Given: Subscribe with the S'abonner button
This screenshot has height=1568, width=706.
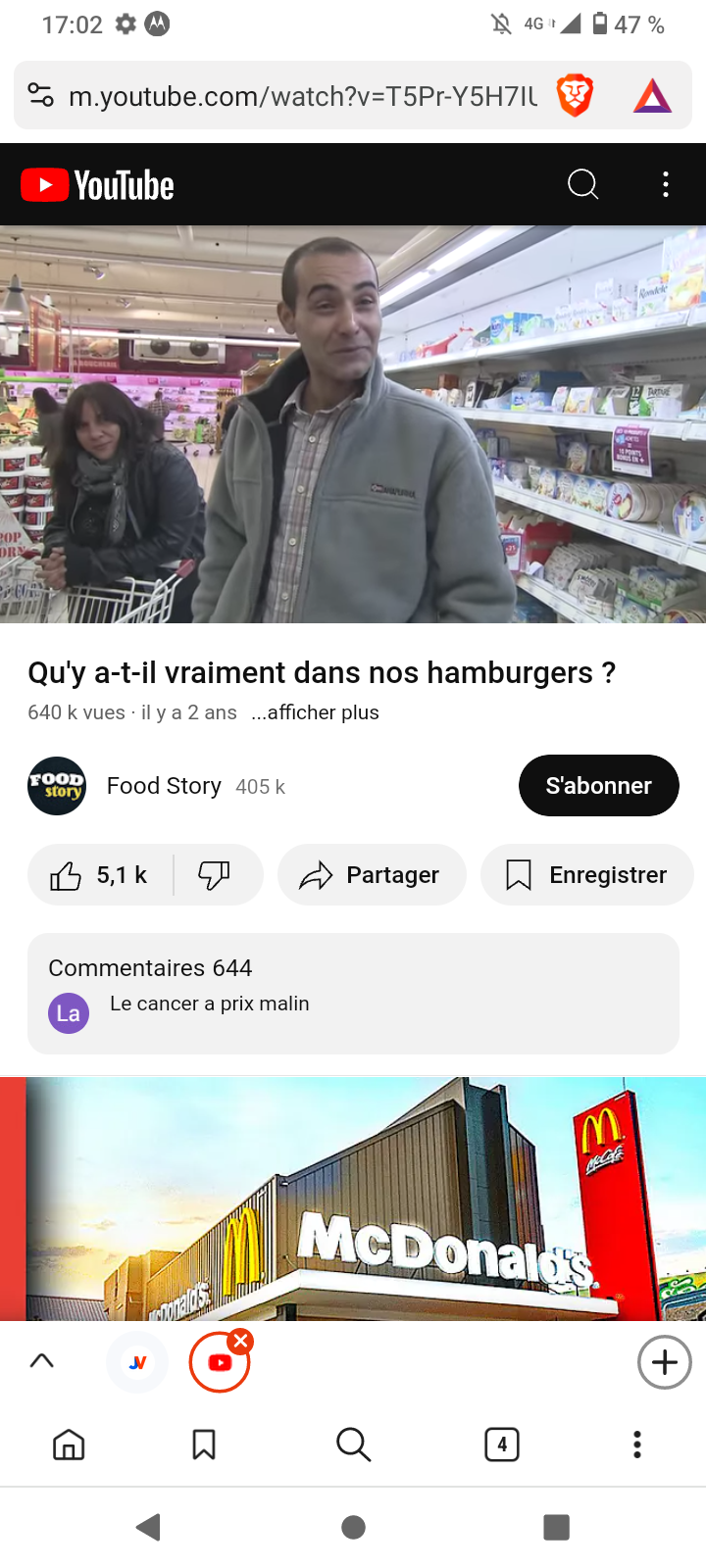Looking at the screenshot, I should coord(598,786).
